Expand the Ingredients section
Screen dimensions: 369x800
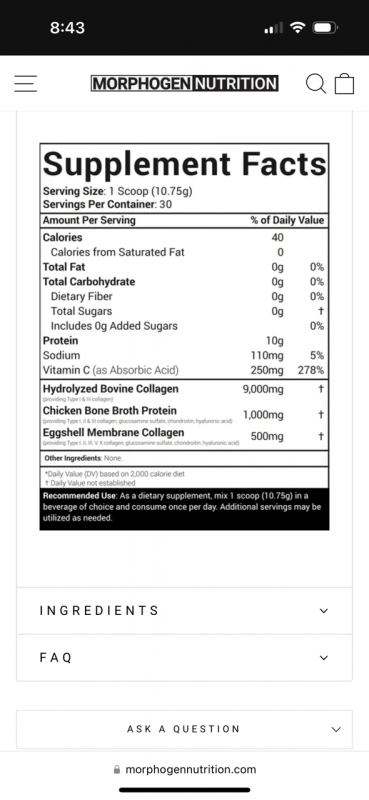coord(184,611)
